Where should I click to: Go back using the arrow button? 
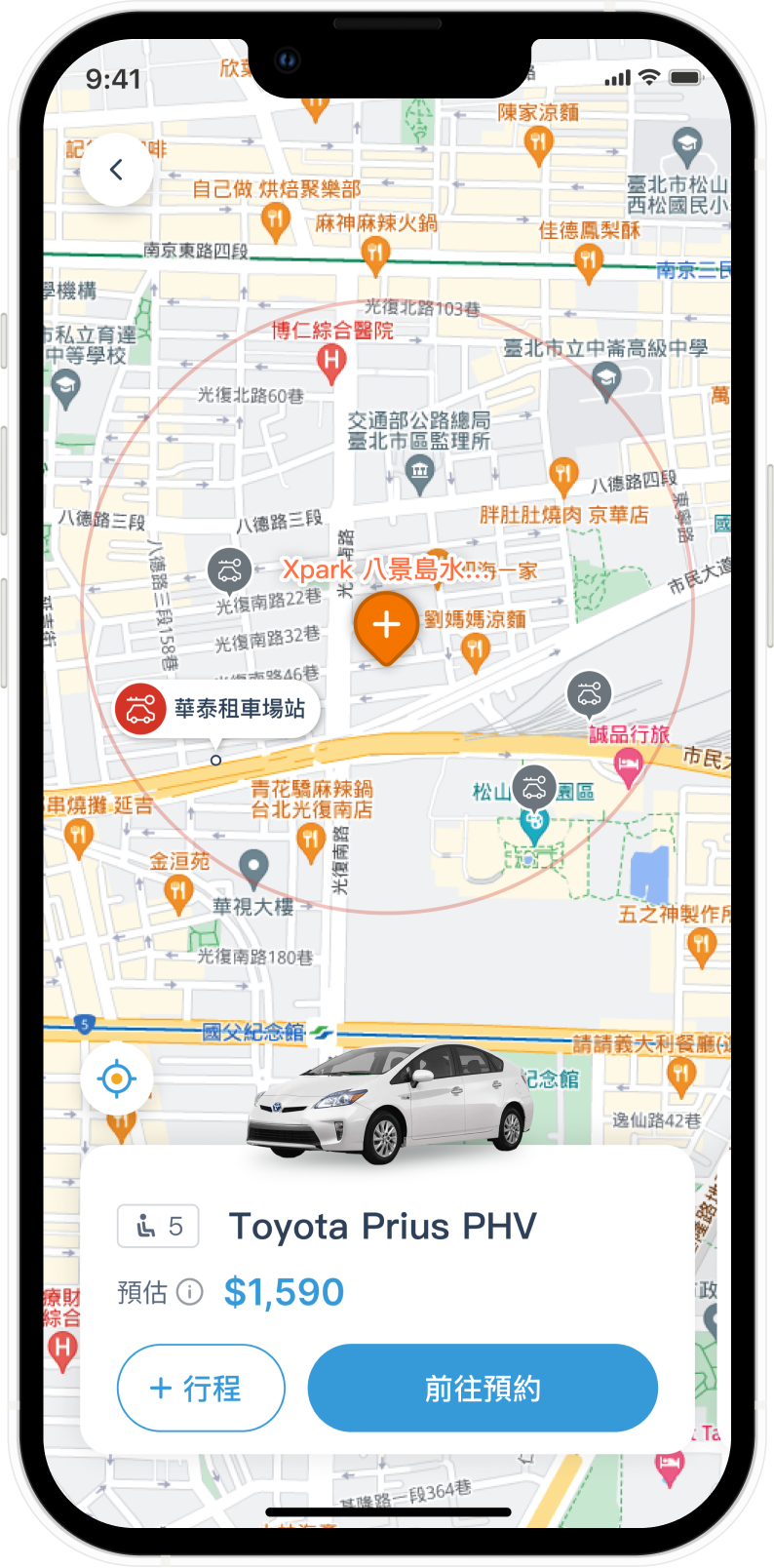117,171
